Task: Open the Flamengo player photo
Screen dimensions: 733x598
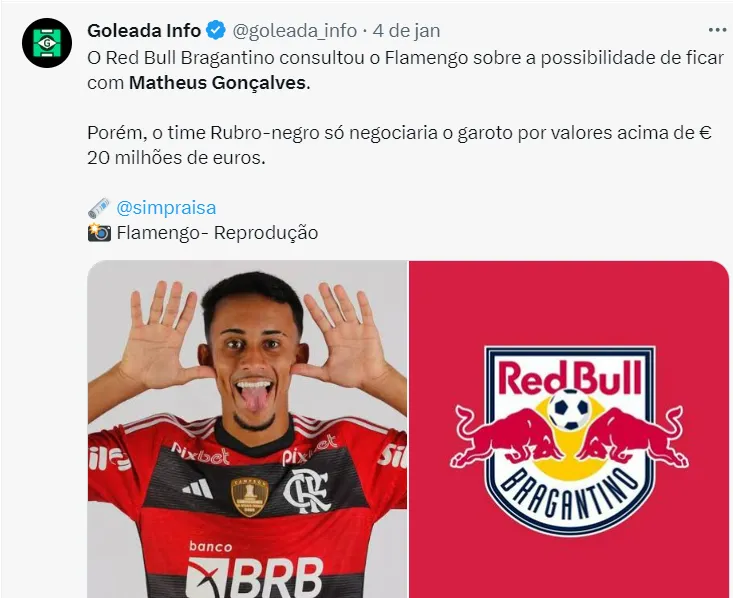Action: (x=247, y=430)
